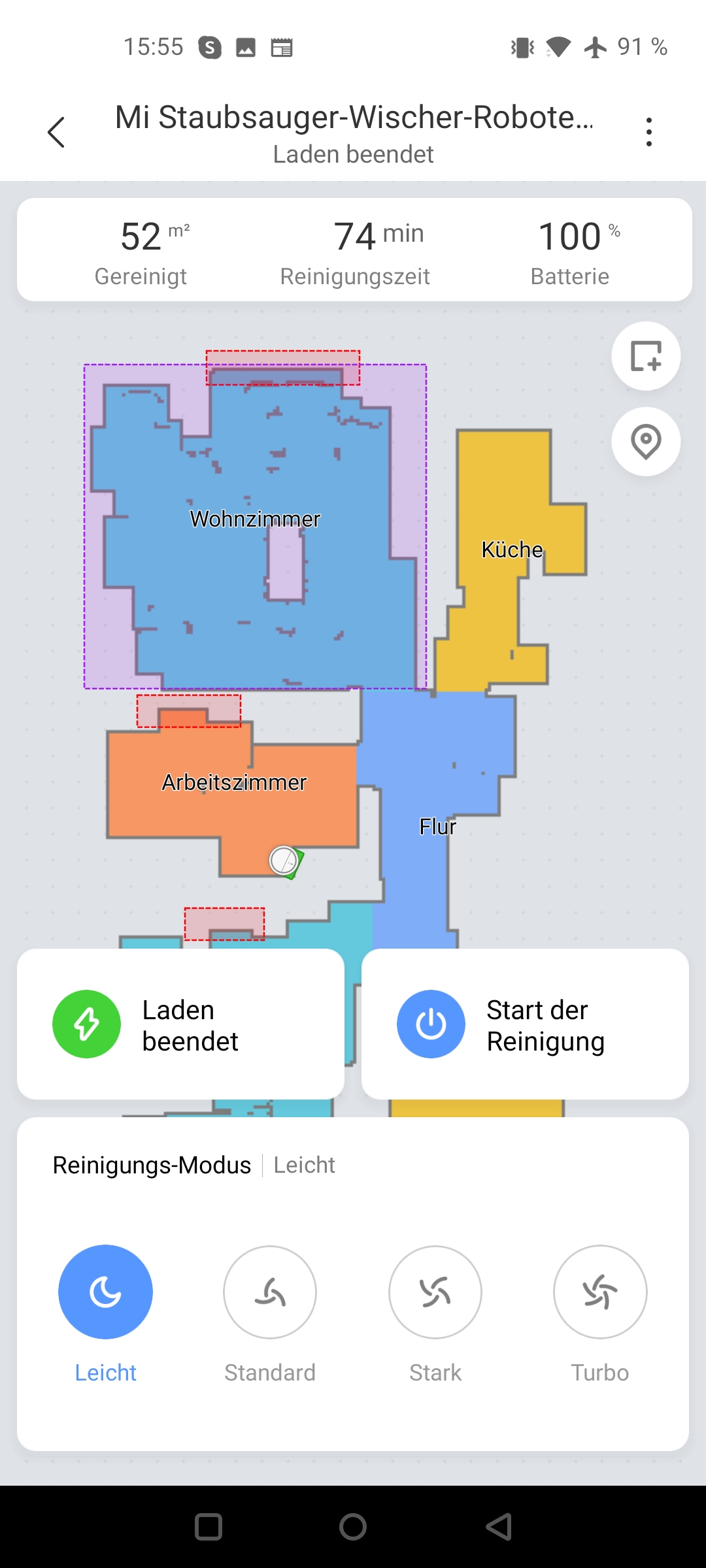Select the Leicht cleaning mode
The width and height of the screenshot is (706, 1568).
point(105,1292)
